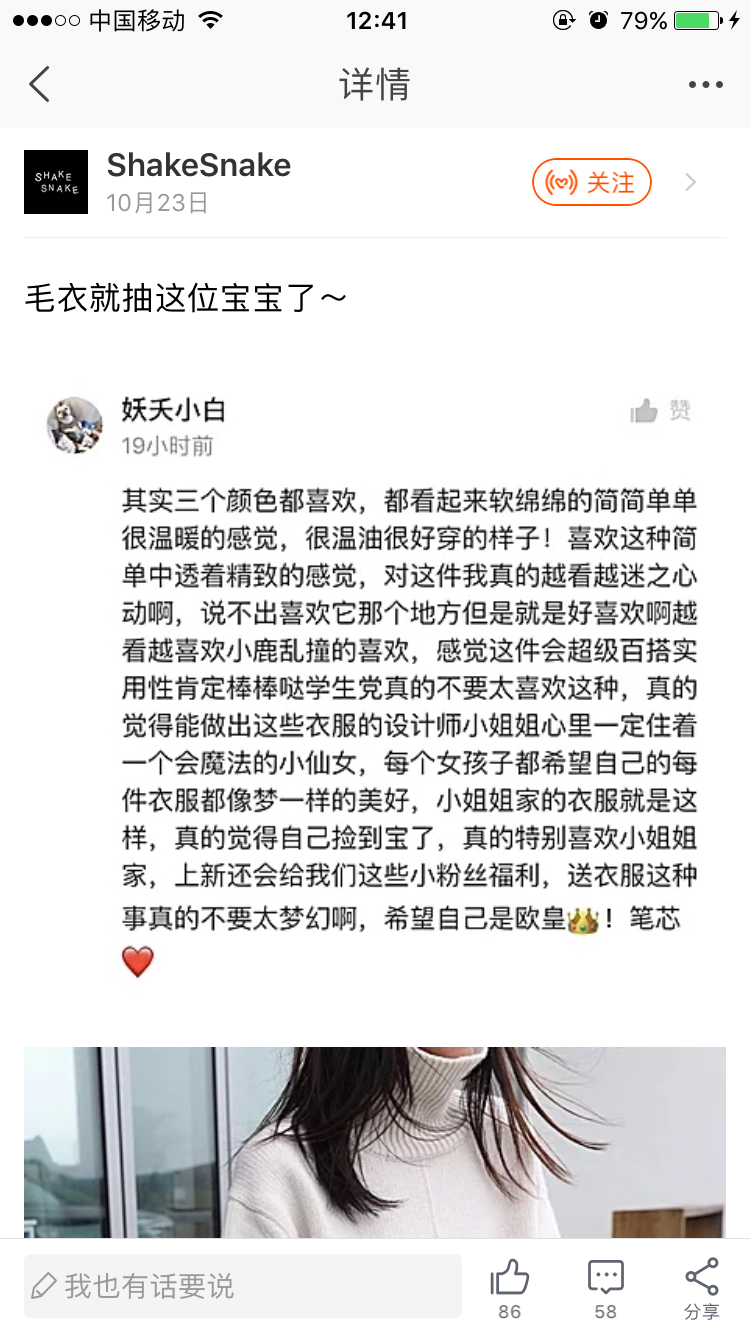This screenshot has height=1334, width=750.
Task: Open 妖夭小白's profile picture
Action: 75,425
